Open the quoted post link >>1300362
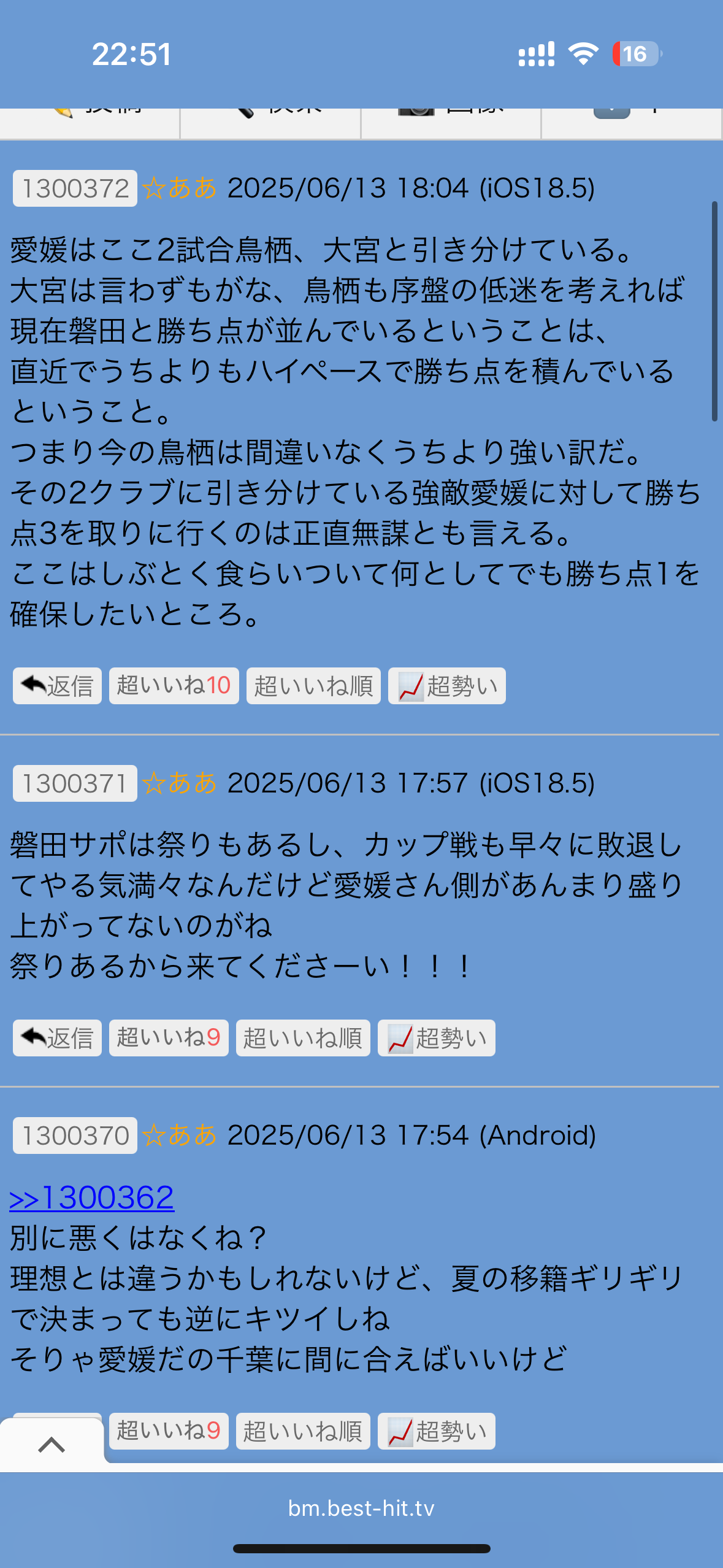723x1568 pixels. click(92, 1197)
